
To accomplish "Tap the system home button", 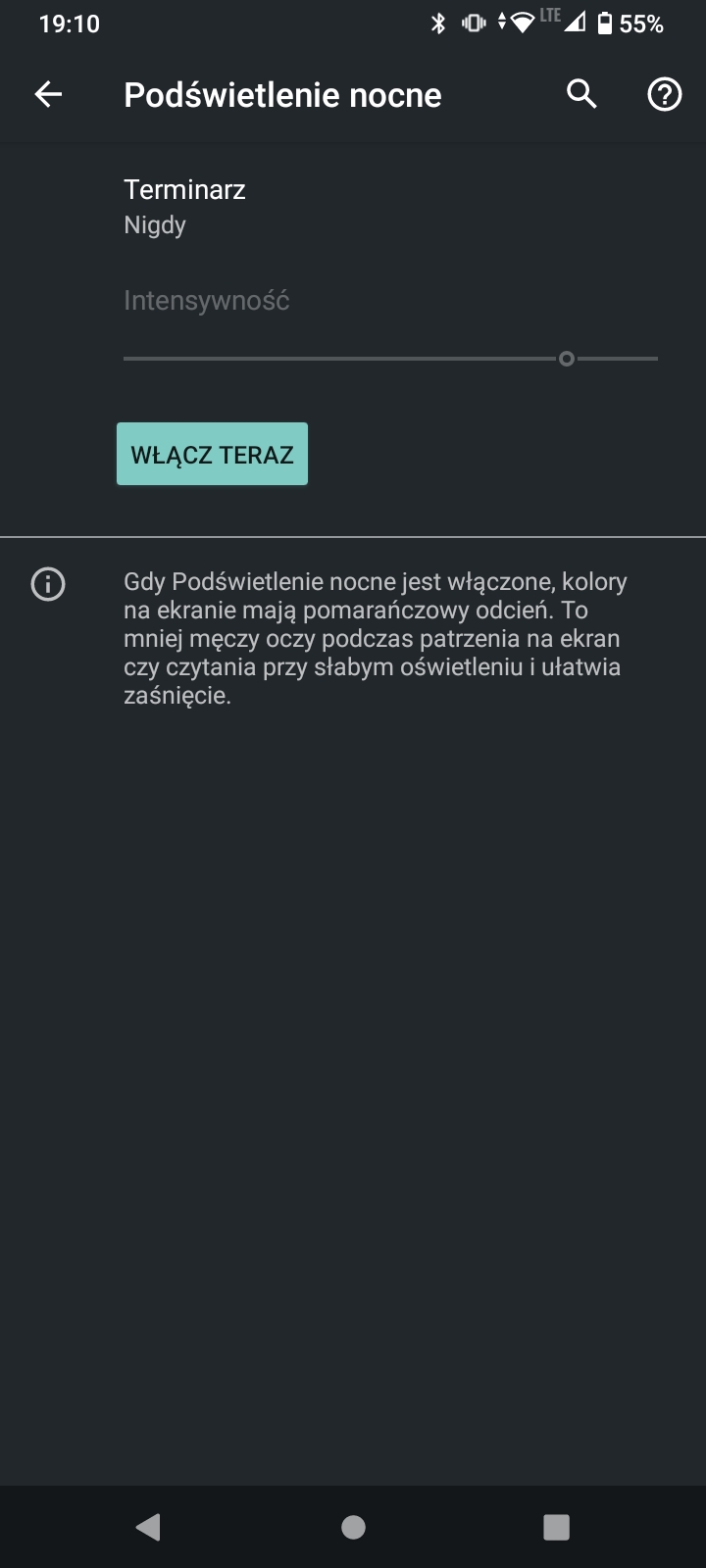I will (x=353, y=1526).
